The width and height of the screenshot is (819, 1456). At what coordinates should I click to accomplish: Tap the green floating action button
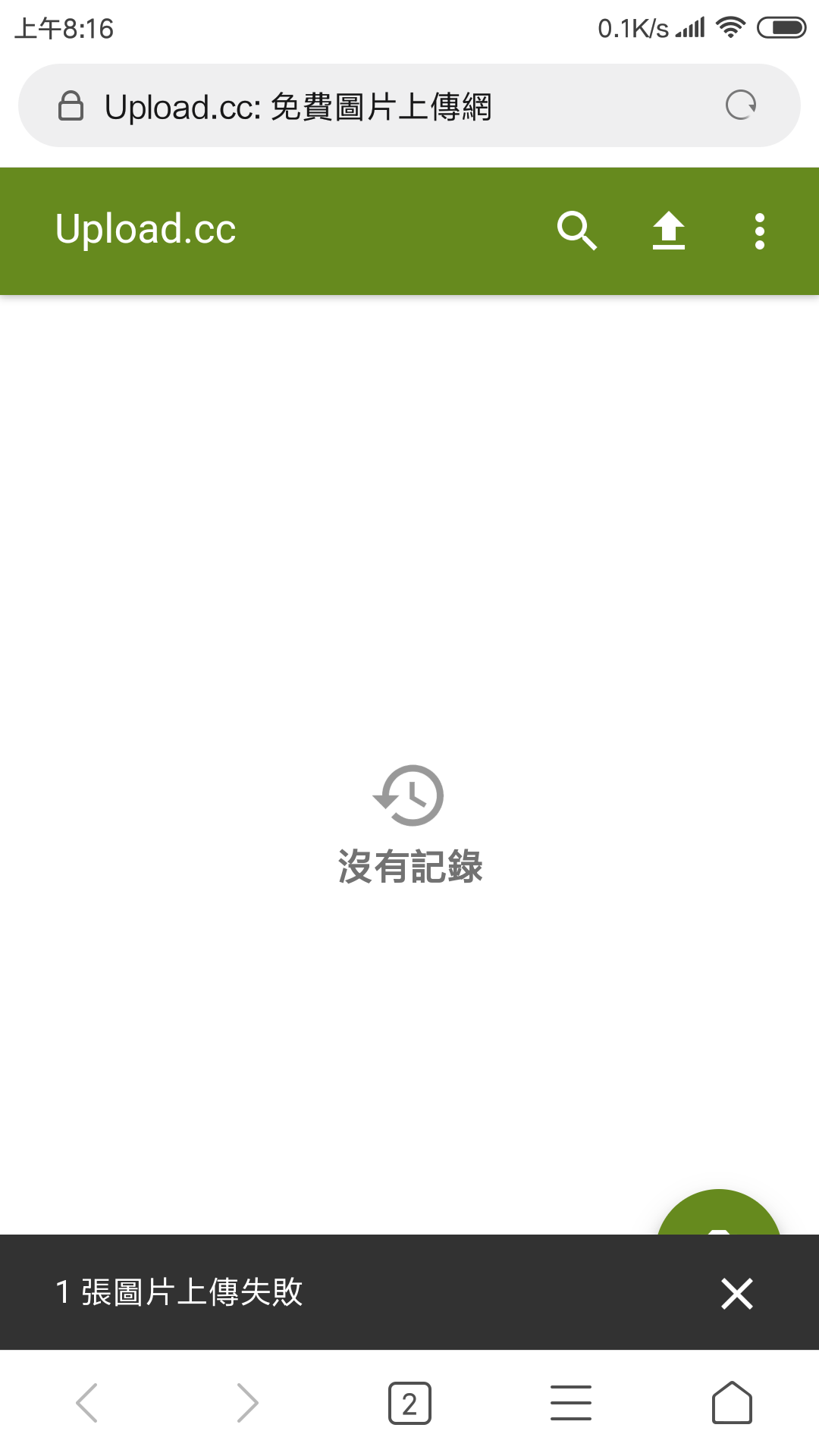[x=718, y=1212]
